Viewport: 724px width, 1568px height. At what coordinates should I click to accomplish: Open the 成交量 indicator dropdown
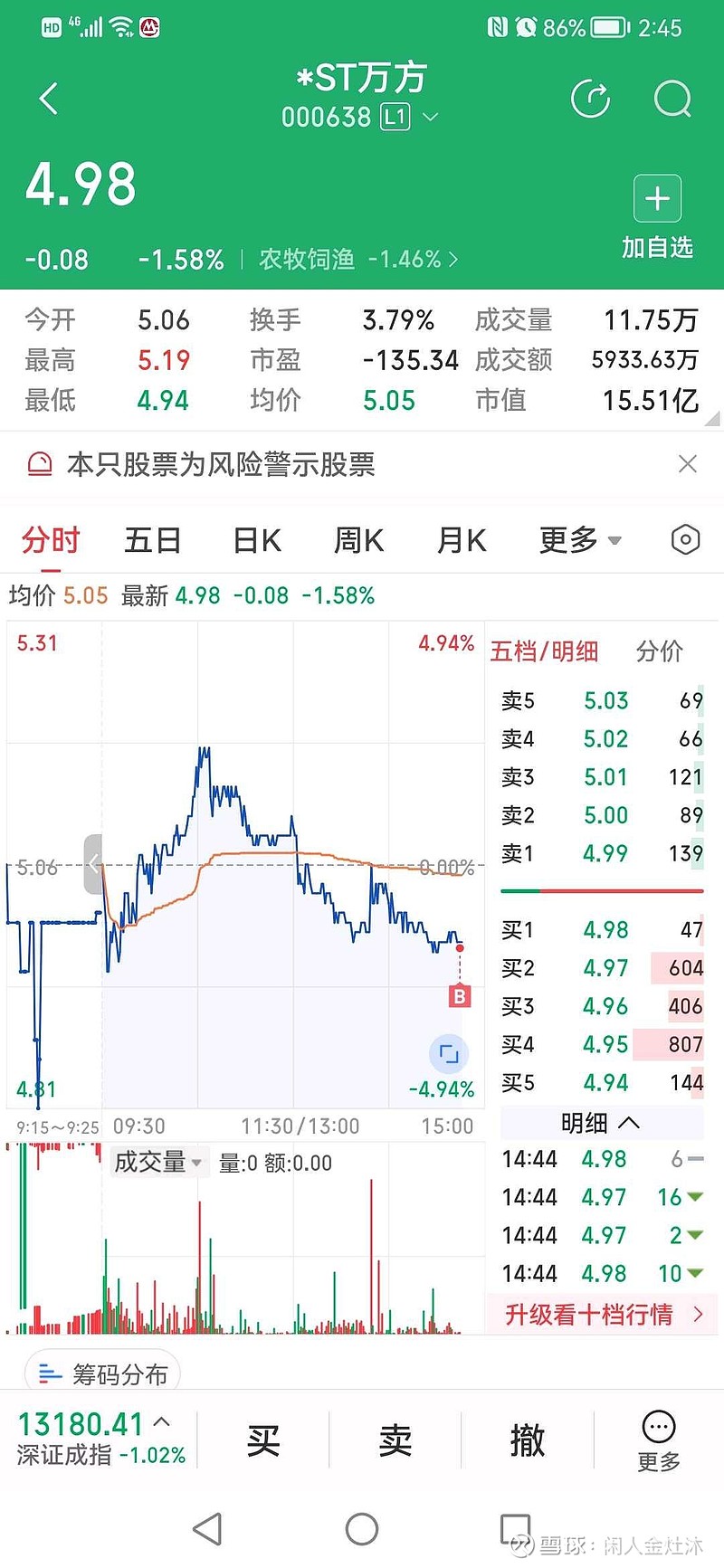157,1162
